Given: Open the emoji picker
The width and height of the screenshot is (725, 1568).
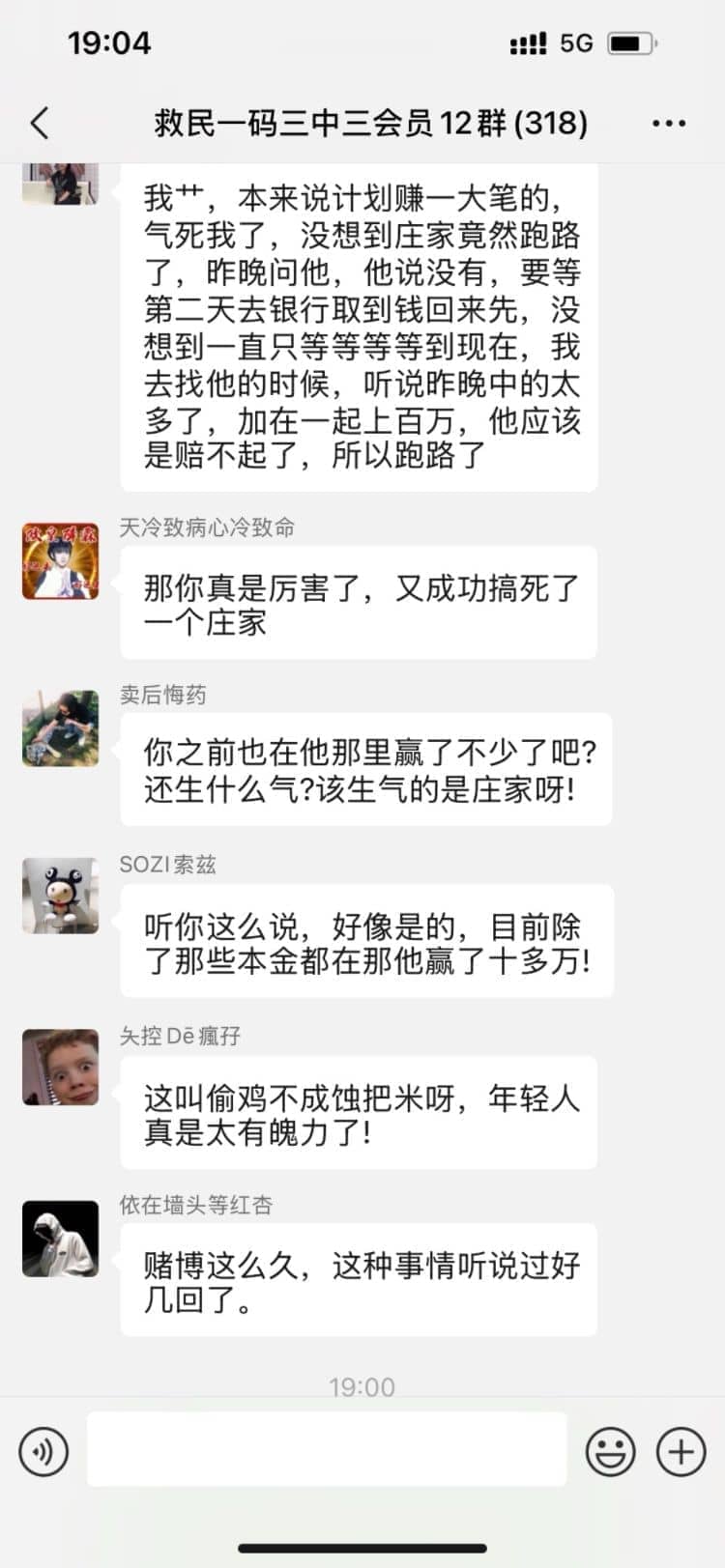Looking at the screenshot, I should (611, 1450).
